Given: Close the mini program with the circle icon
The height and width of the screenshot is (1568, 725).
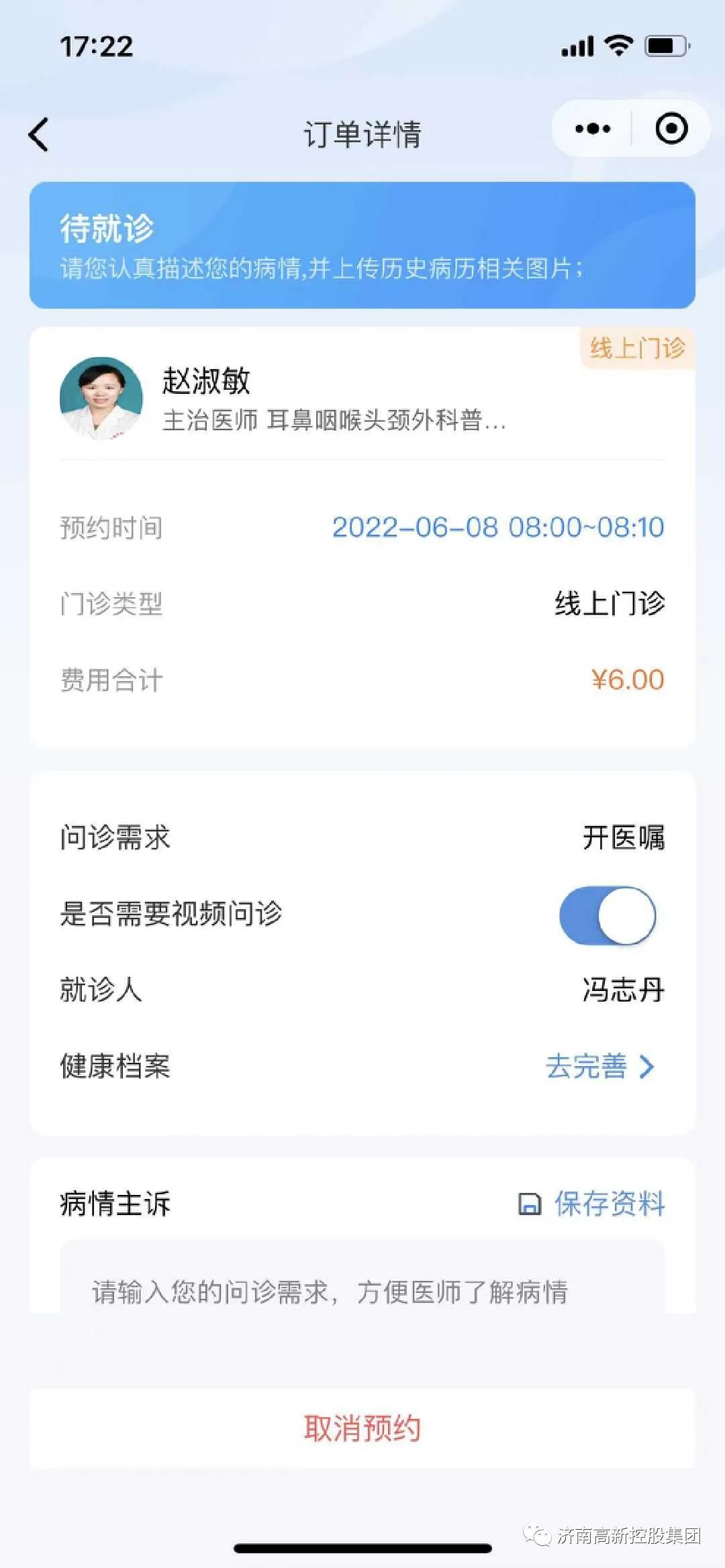Looking at the screenshot, I should click(x=671, y=129).
